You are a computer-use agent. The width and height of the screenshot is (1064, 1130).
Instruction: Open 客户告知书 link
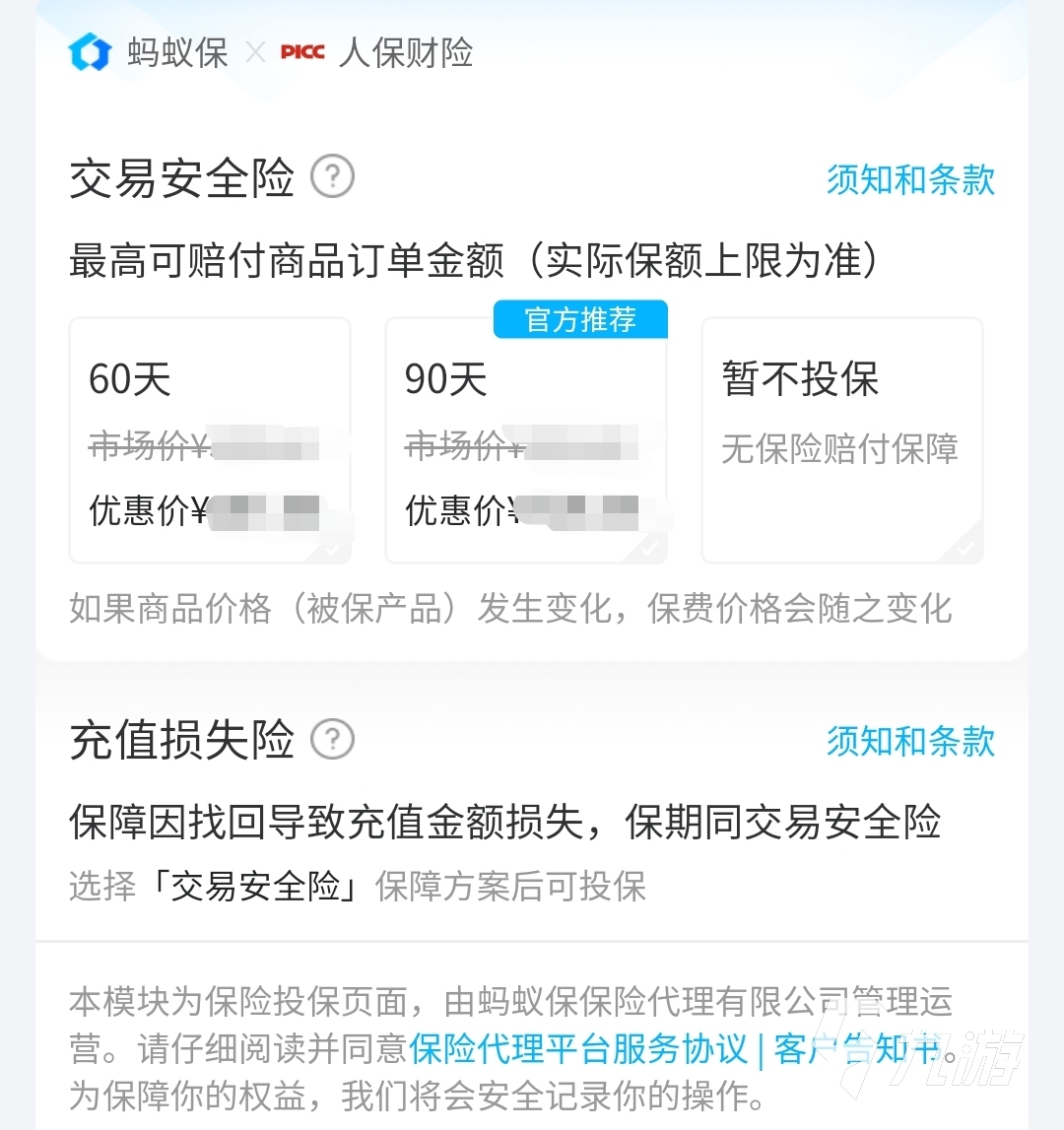coord(857,1049)
